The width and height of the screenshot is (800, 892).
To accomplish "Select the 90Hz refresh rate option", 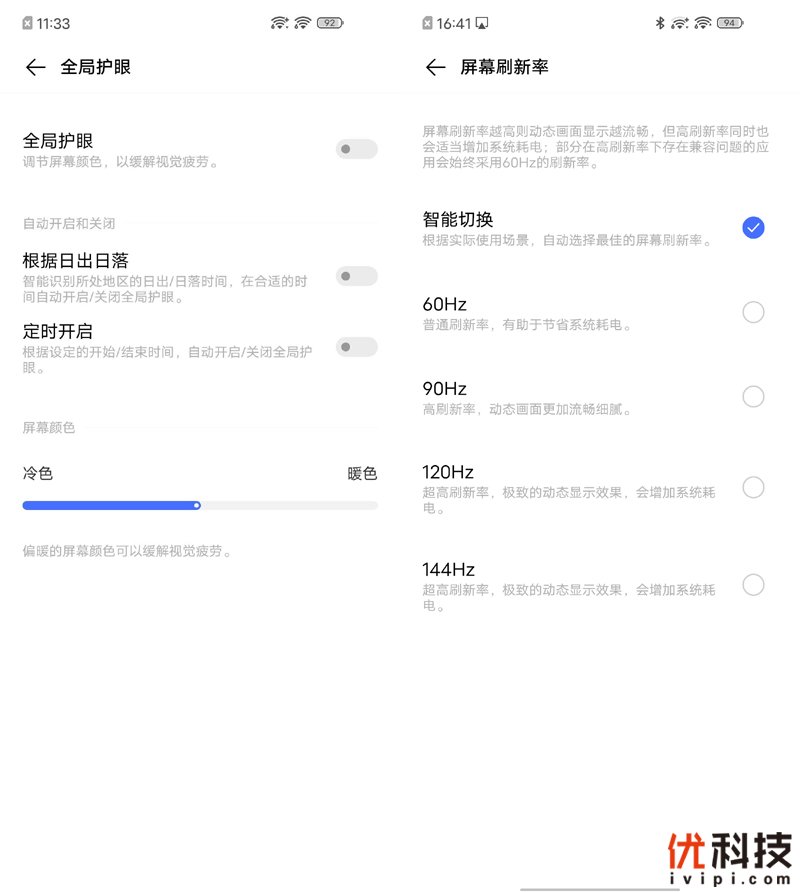I will [x=753, y=397].
